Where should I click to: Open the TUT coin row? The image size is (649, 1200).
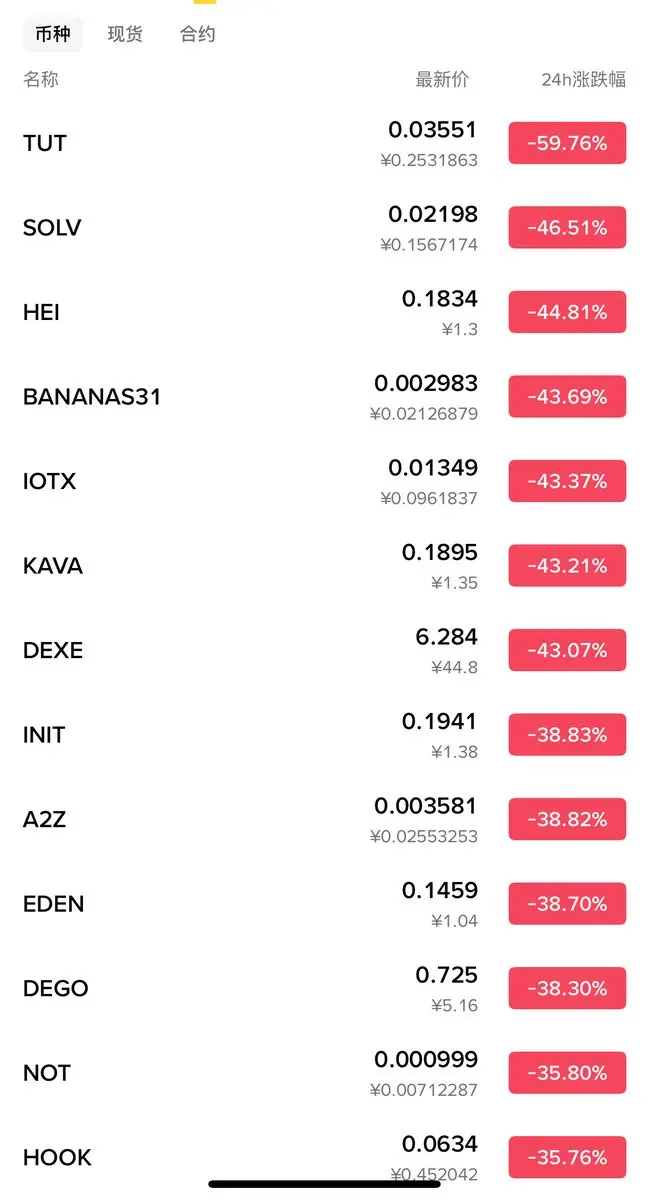point(45,143)
